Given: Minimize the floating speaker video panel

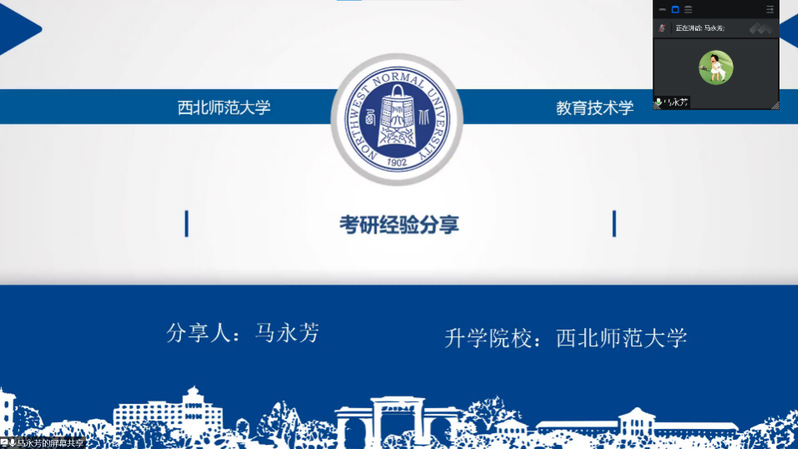Looking at the screenshot, I should tap(662, 9).
